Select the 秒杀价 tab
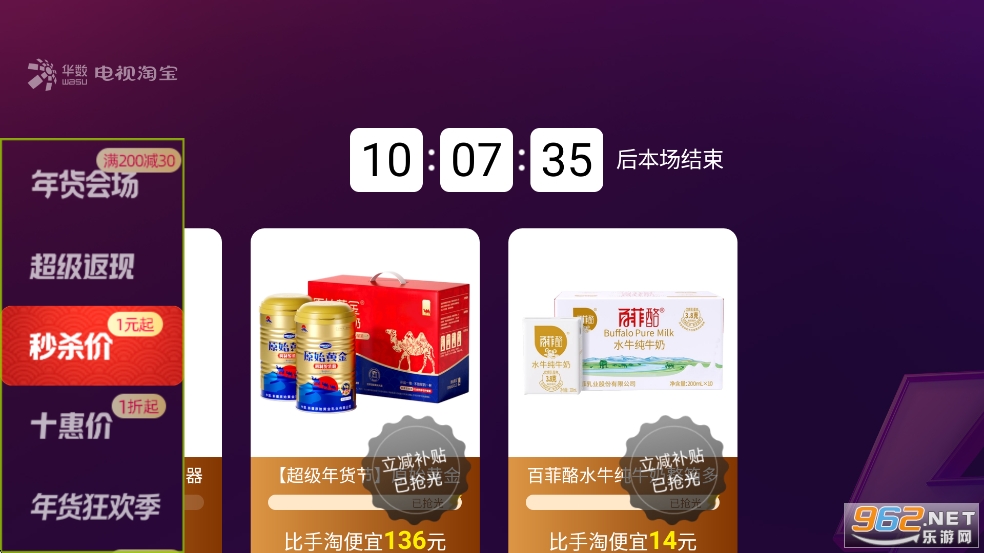Screen dimensions: 984x553 coord(72,346)
